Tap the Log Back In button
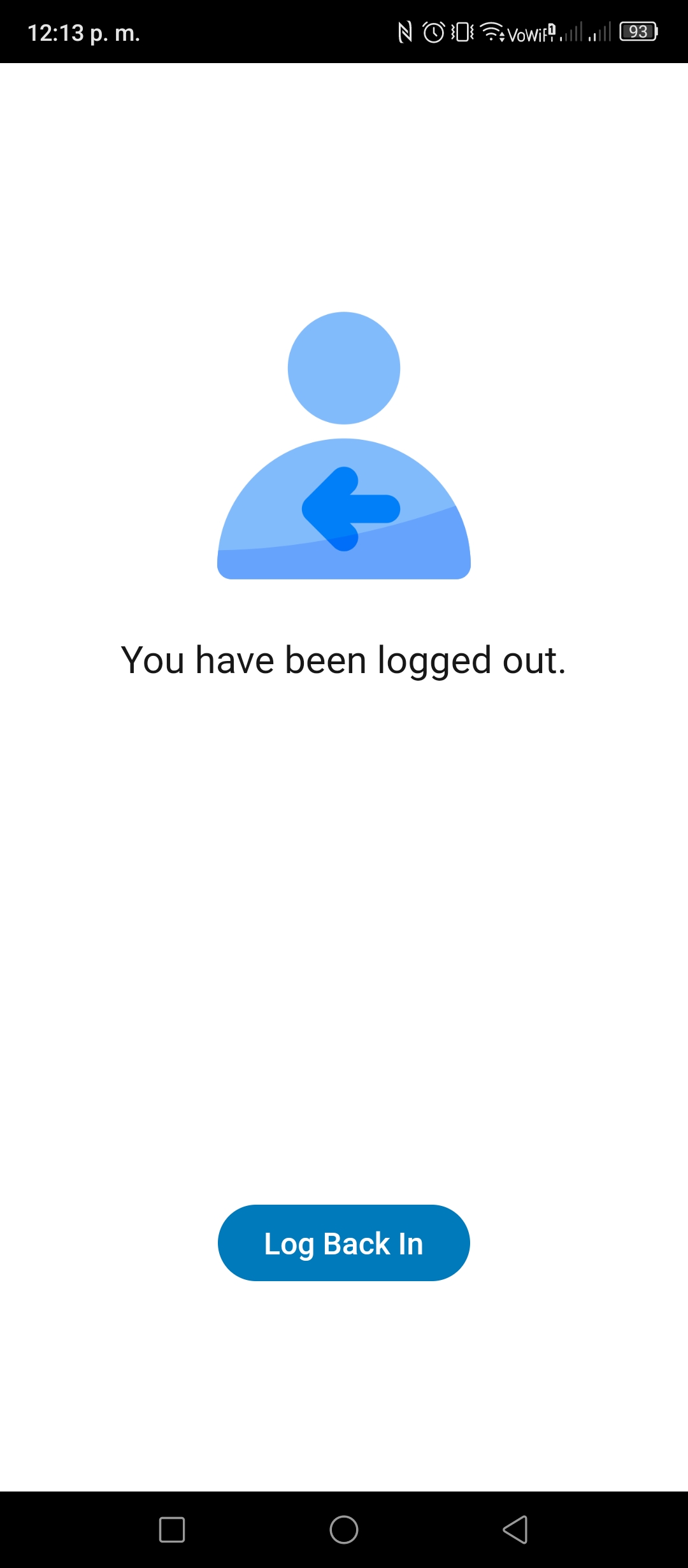688x1568 pixels. 344,1242
